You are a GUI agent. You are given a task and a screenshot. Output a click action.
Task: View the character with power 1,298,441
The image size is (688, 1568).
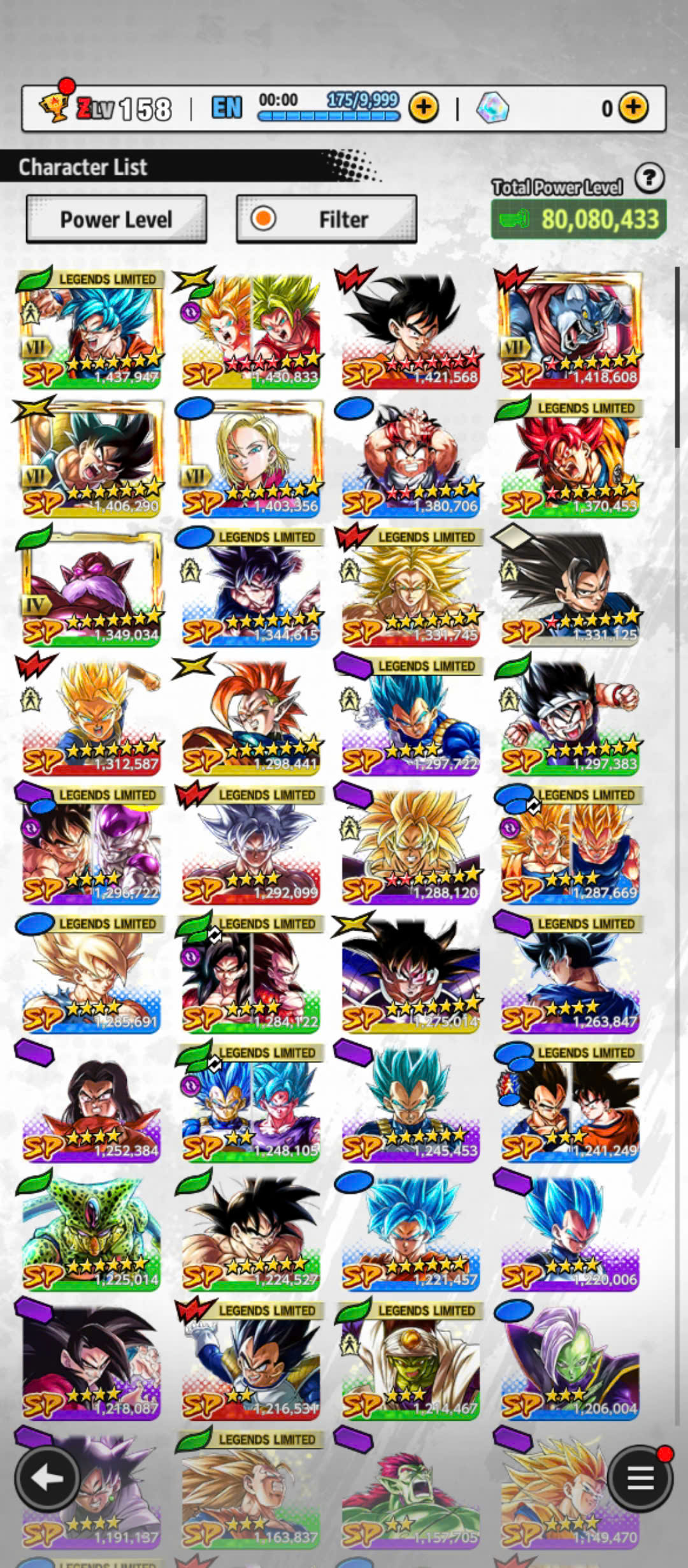pos(250,715)
